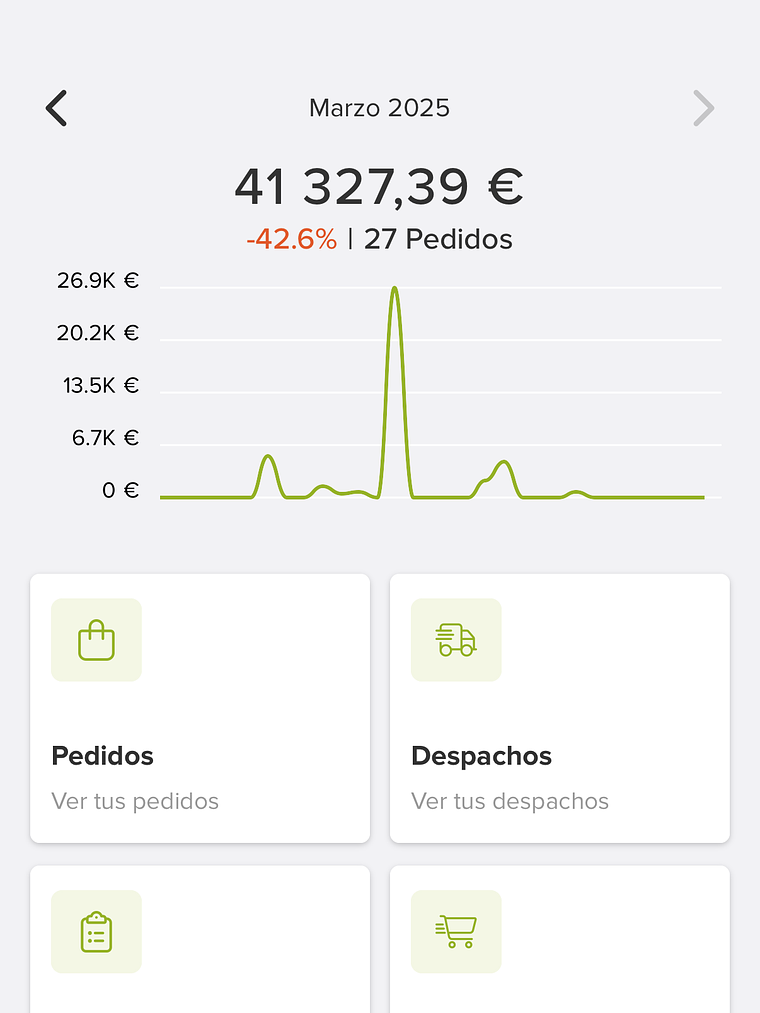Go back to the previous month
Viewport: 760px width, 1013px height.
click(x=57, y=108)
